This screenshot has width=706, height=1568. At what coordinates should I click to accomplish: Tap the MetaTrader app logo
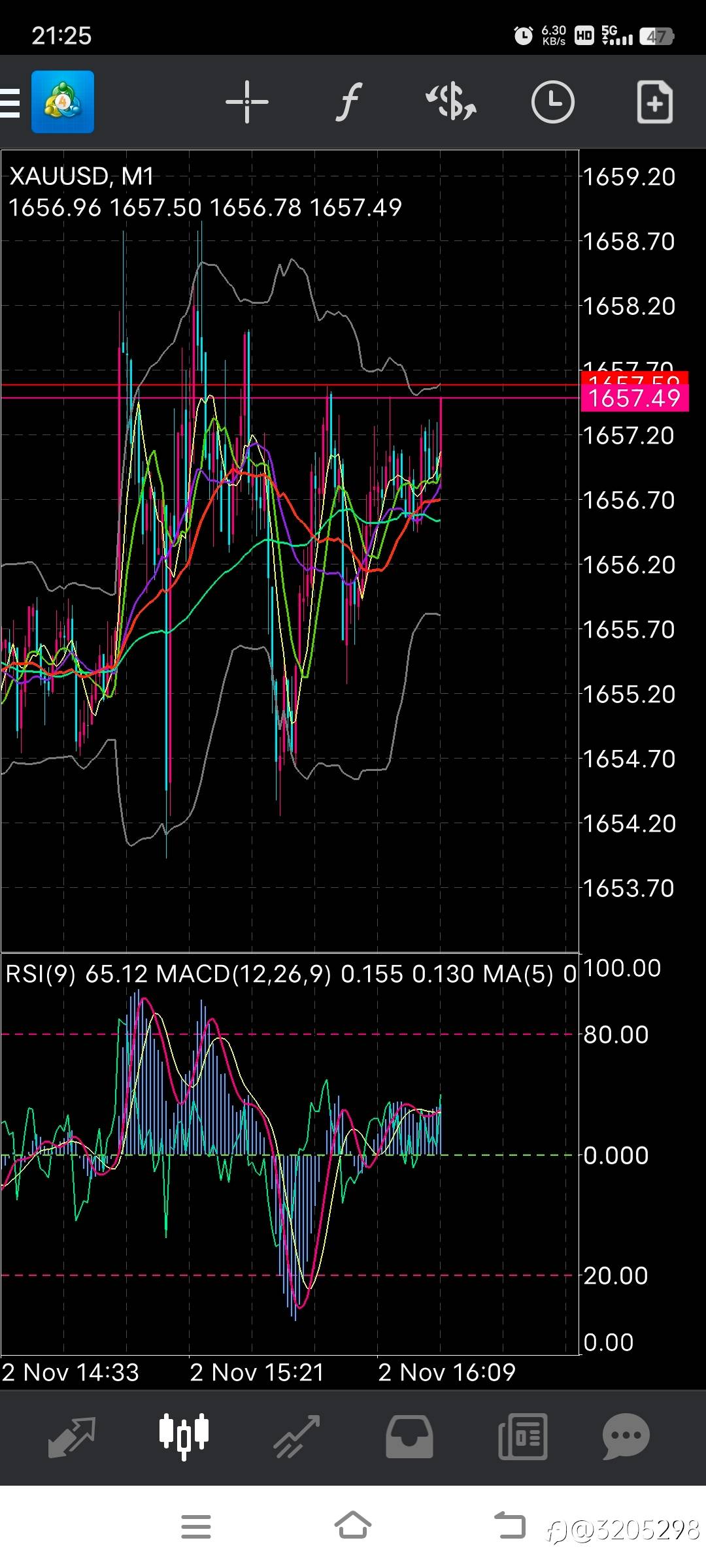click(x=63, y=102)
